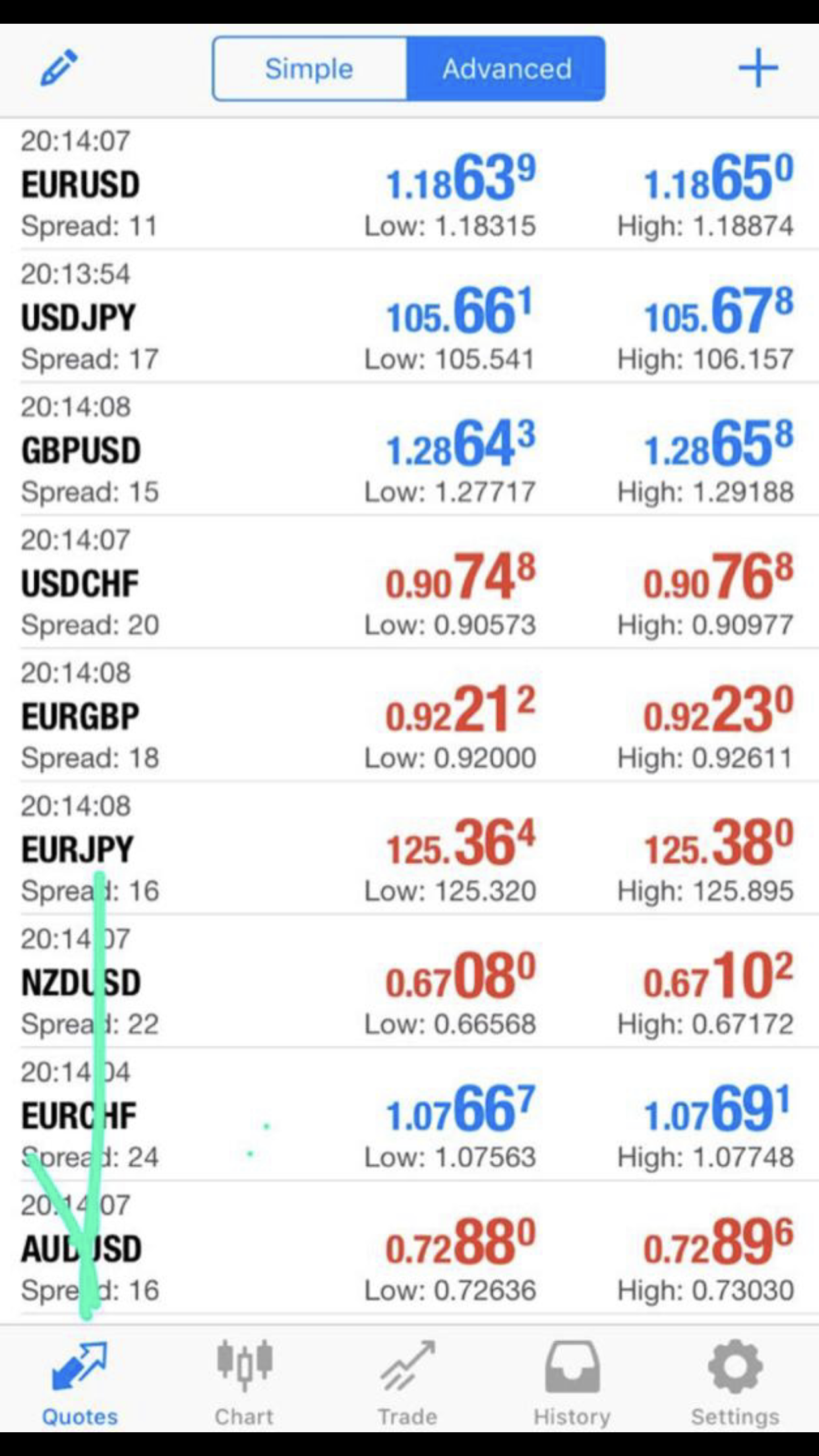Open the EURCHF quote row
This screenshot has height=1456, width=819.
tap(409, 1115)
